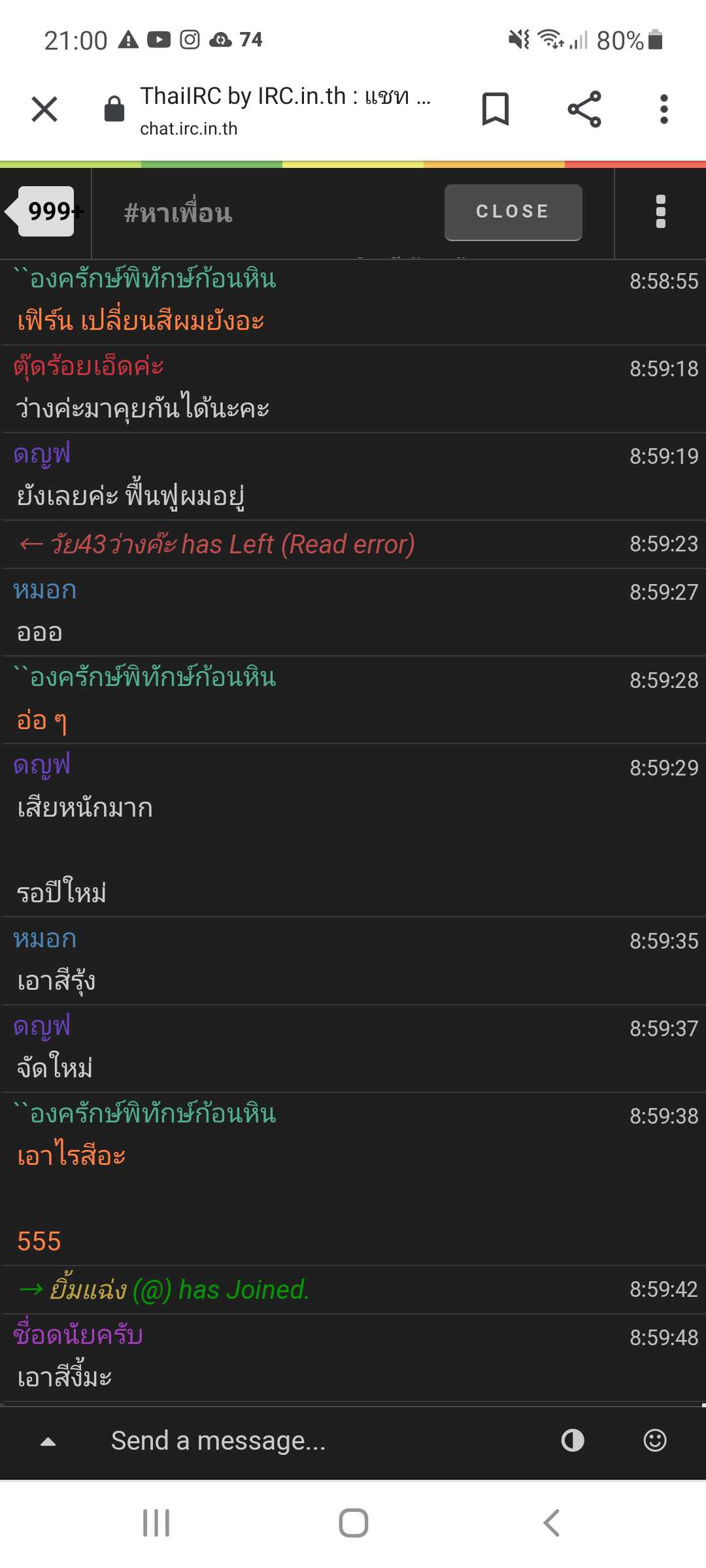Tap username ชื่อดนัยครับ

coord(78,1335)
